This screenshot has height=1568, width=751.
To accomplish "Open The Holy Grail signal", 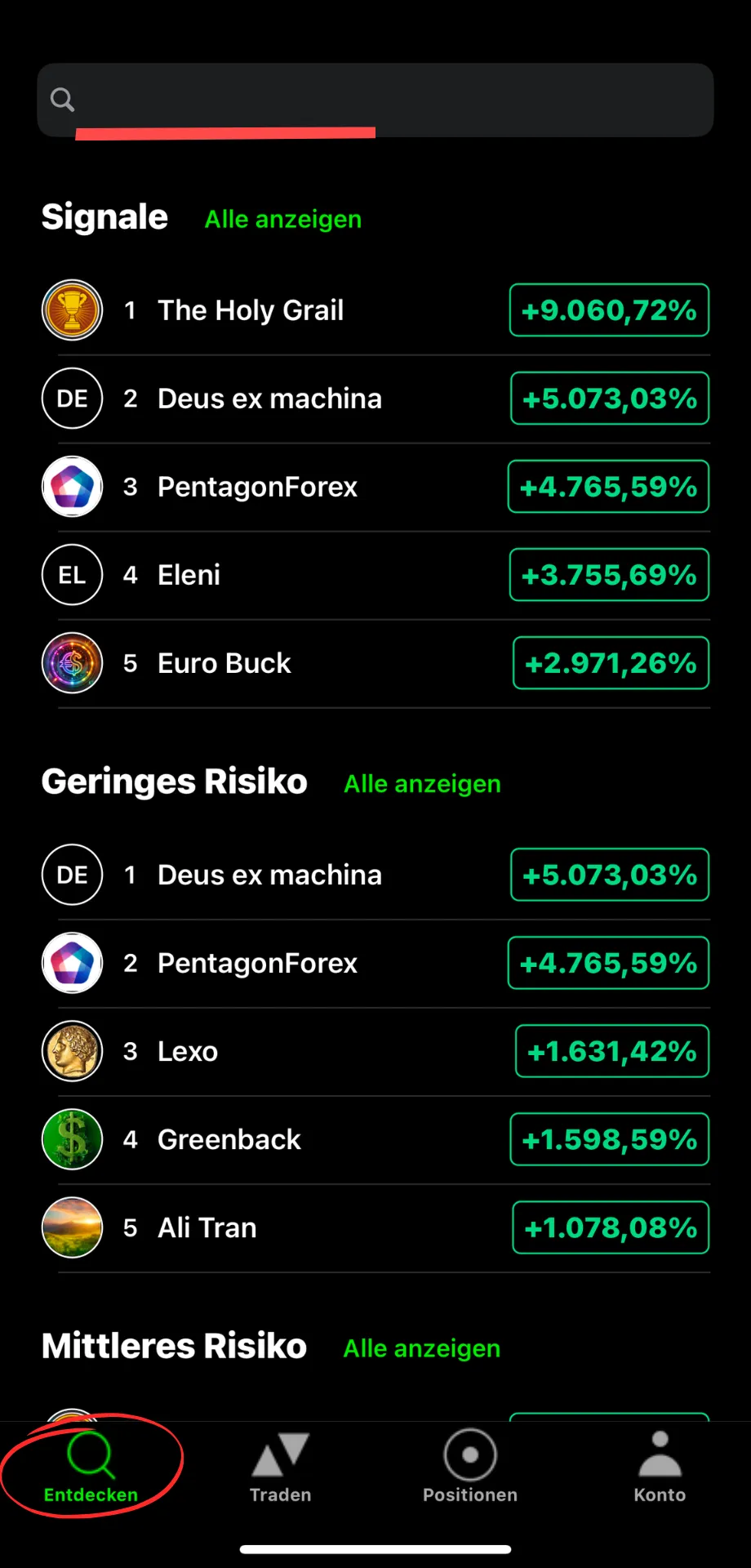I will tap(375, 310).
